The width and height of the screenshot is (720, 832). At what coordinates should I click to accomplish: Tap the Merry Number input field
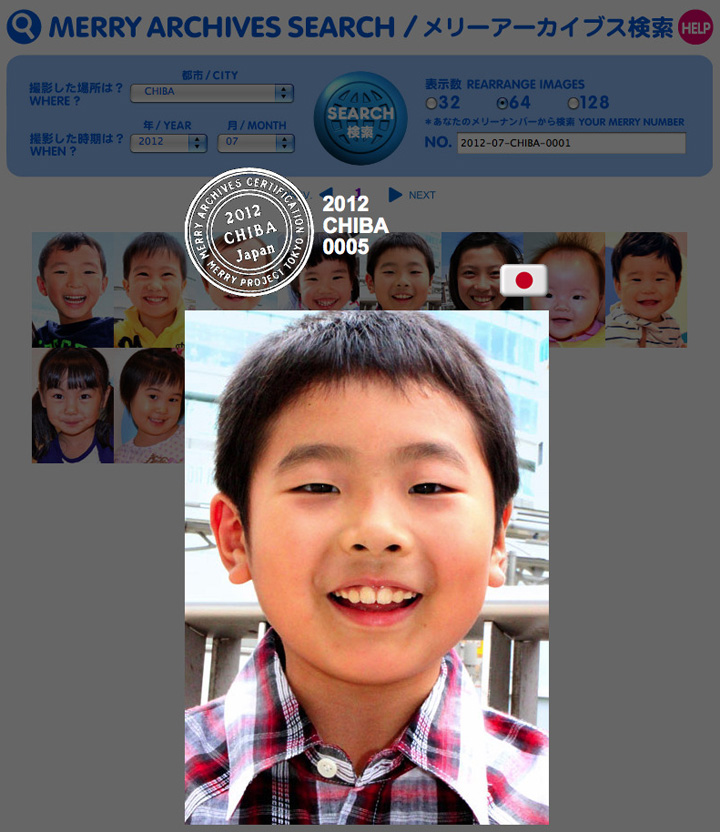[571, 143]
